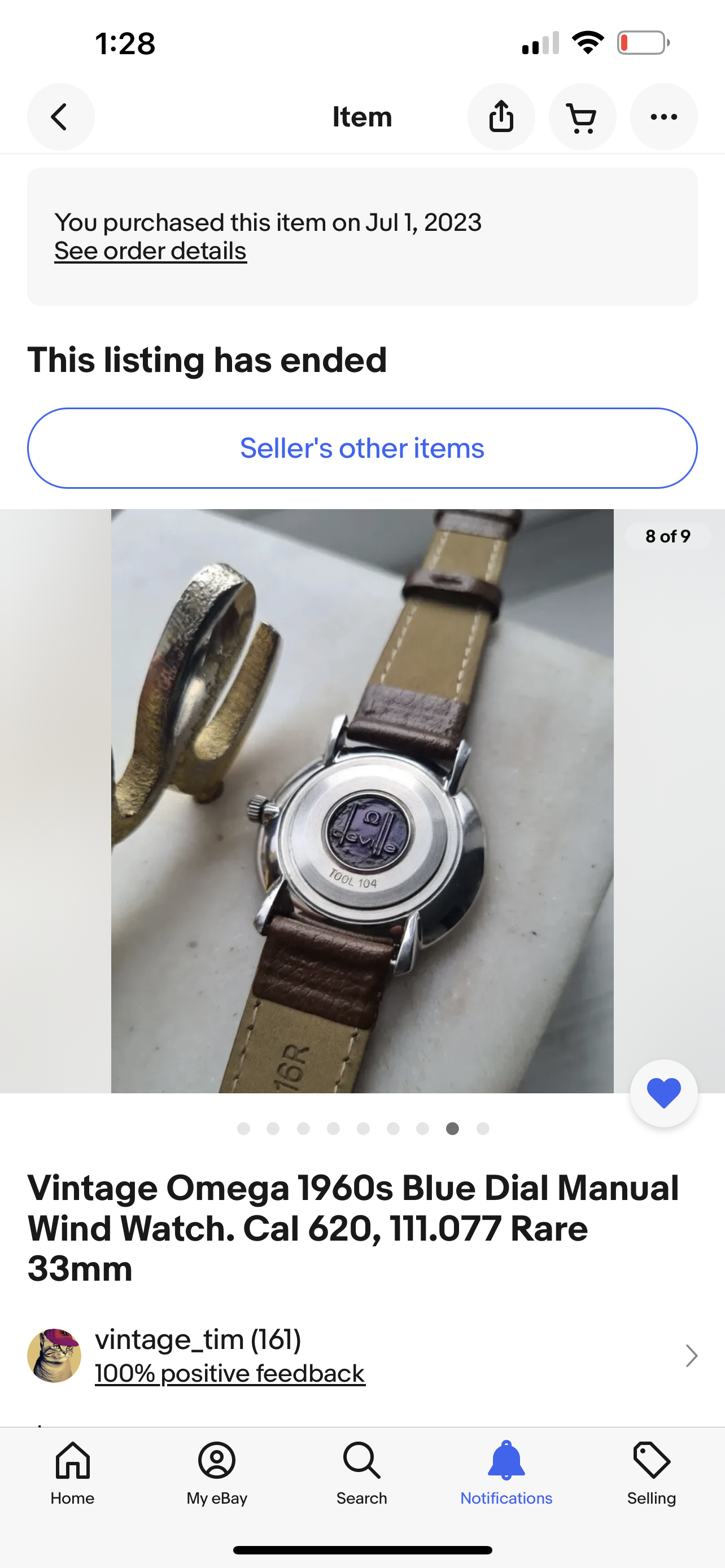Switch to the Home tab

(72, 1472)
